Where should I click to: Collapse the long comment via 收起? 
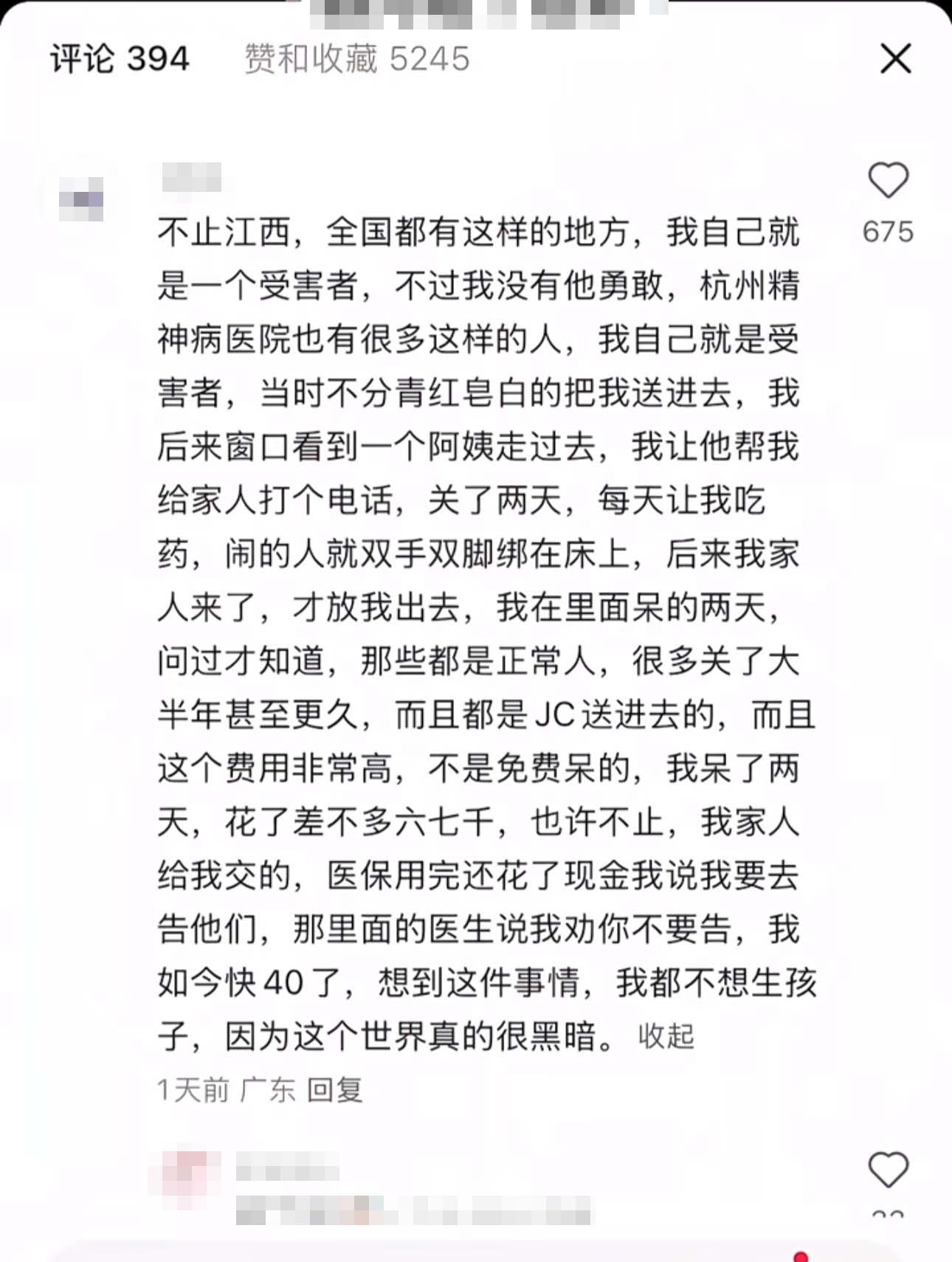click(666, 1036)
